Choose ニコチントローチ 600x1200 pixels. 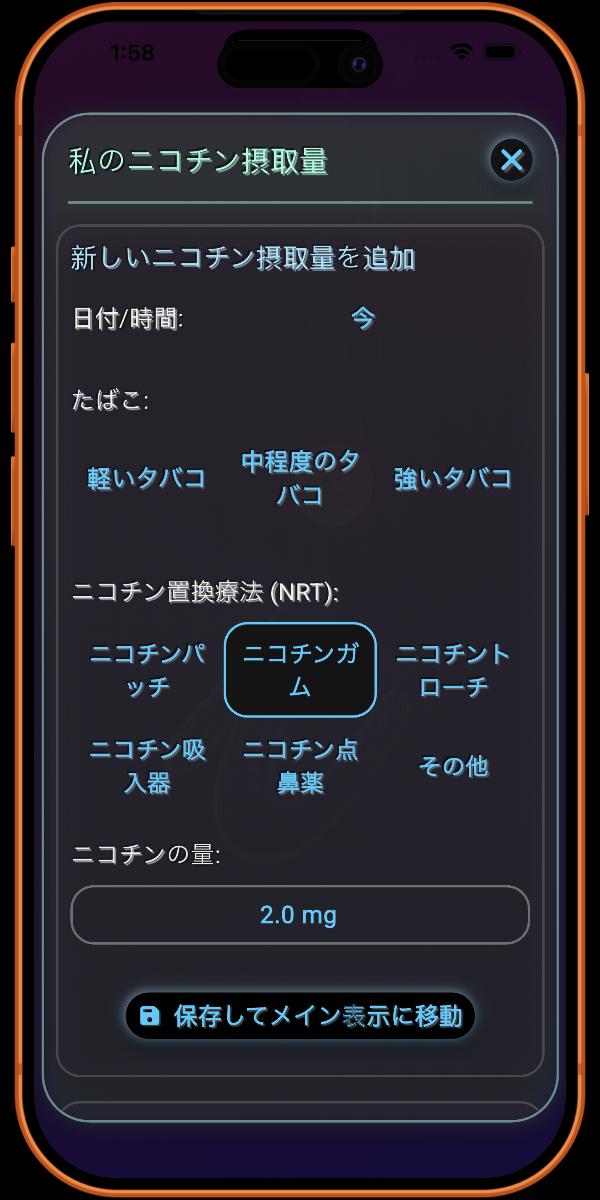click(x=453, y=670)
